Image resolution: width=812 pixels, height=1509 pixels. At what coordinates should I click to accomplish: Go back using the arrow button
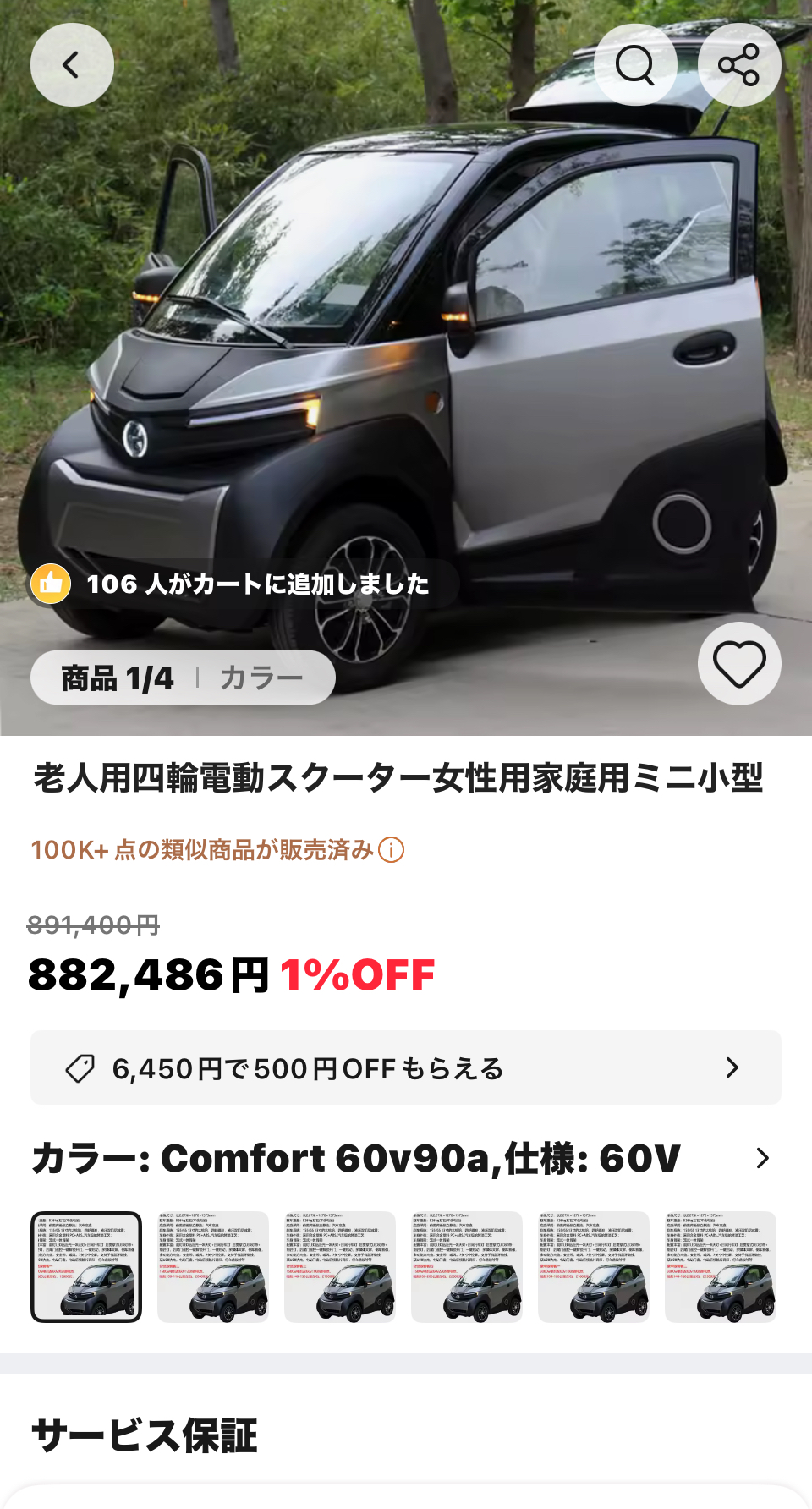pyautogui.click(x=72, y=65)
